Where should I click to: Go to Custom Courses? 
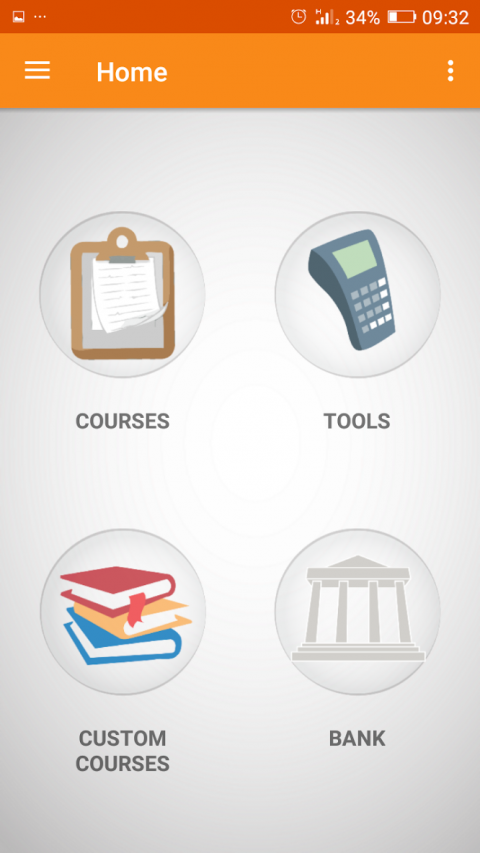122,611
